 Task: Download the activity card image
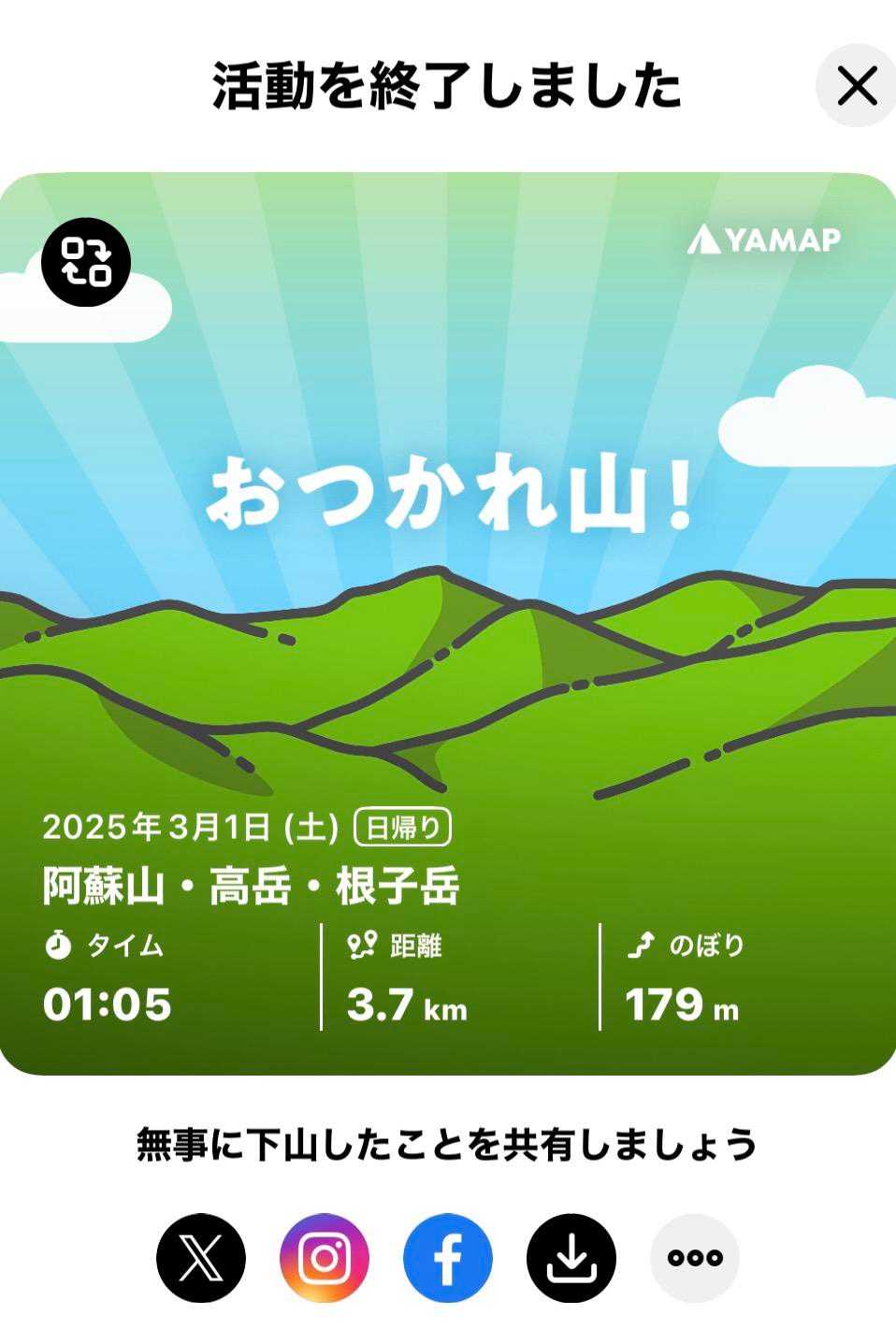click(571, 1258)
